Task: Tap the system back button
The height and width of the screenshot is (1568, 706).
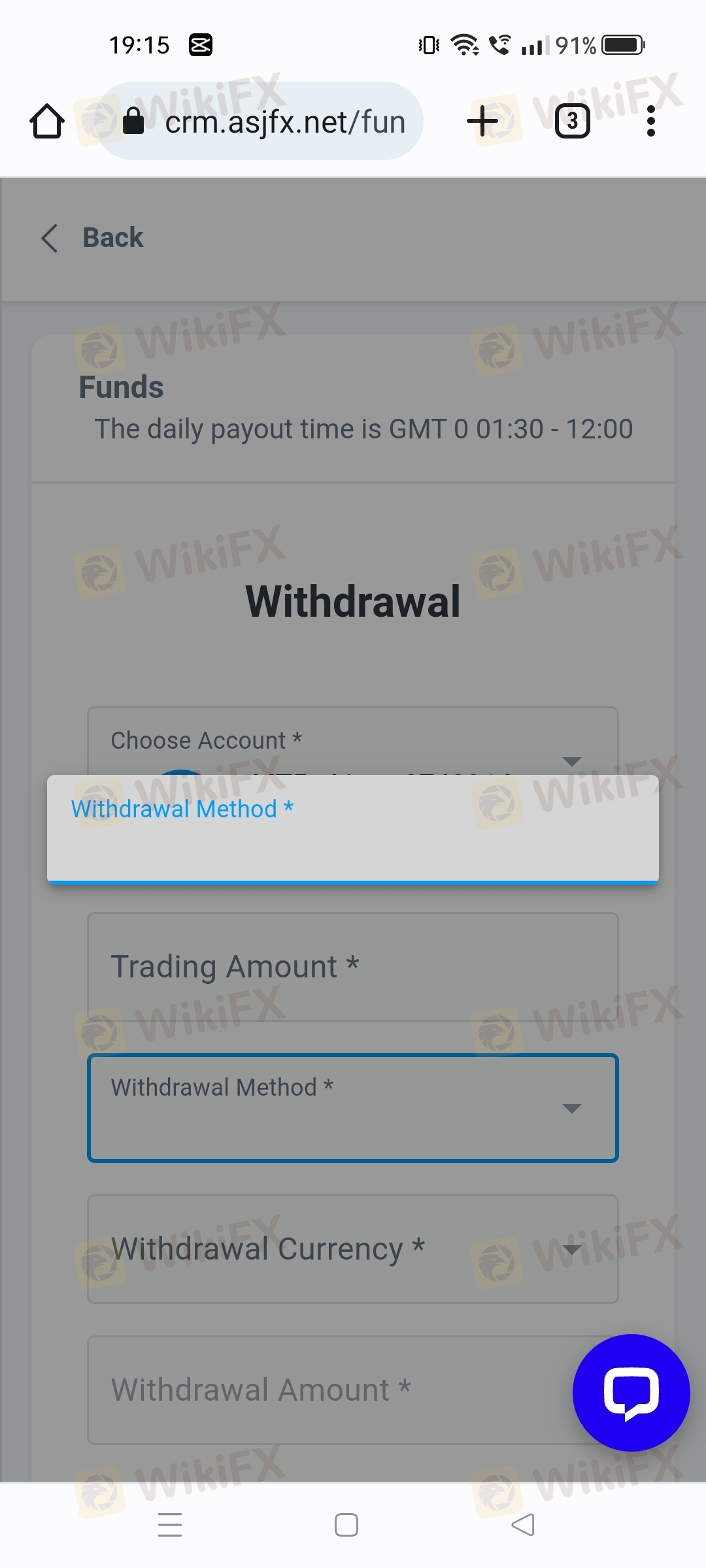Action: (x=523, y=1525)
